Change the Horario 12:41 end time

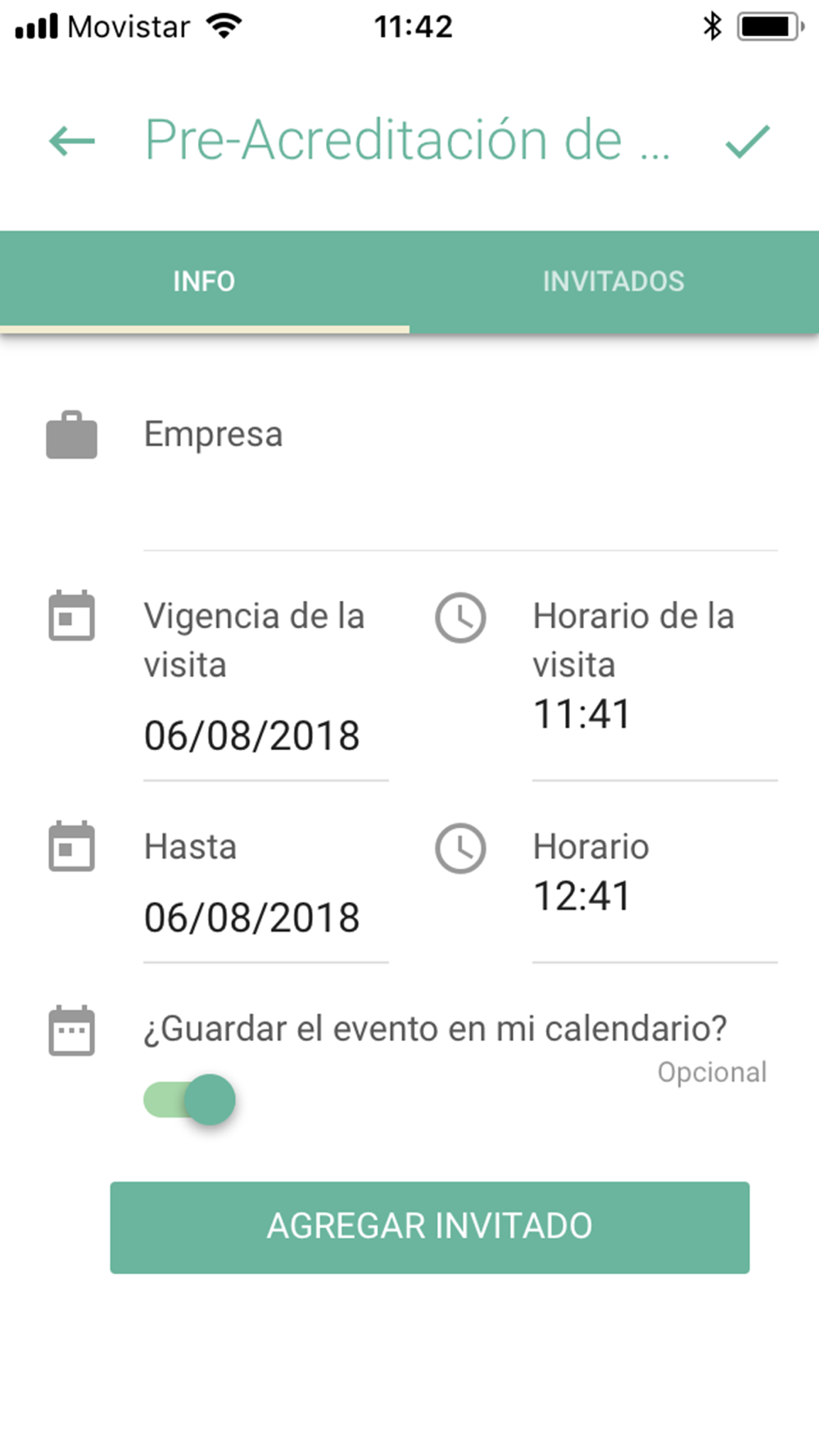coord(583,896)
